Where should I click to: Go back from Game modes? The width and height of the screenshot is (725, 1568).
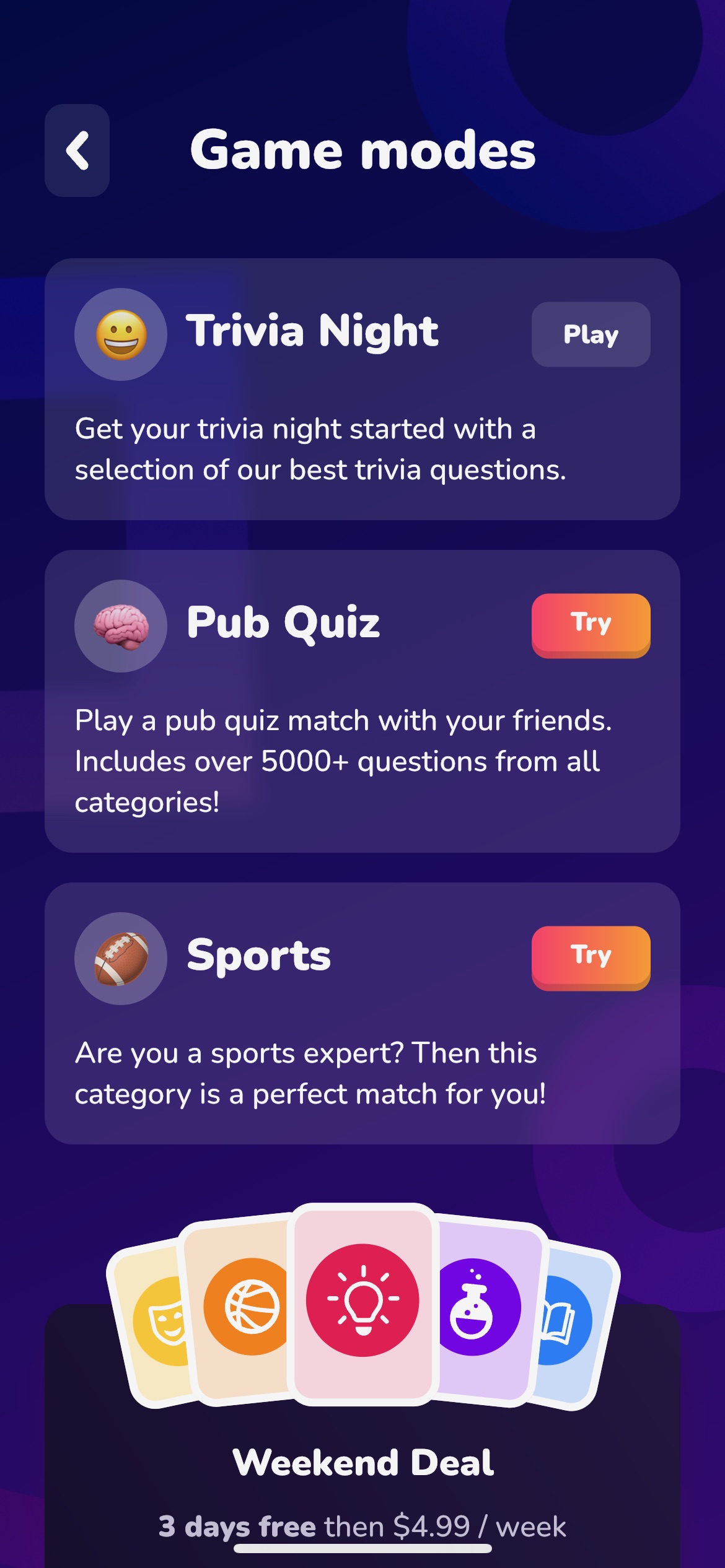click(77, 150)
